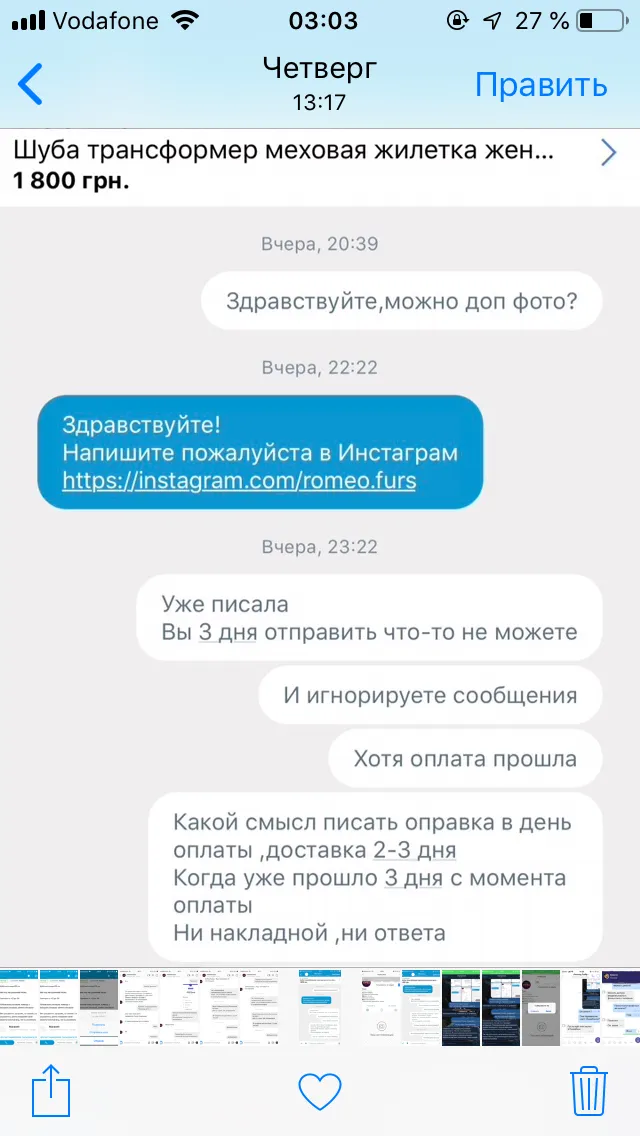Screen dimensions: 640x1136
Task: Go back to the photo album
Action: click(x=30, y=84)
